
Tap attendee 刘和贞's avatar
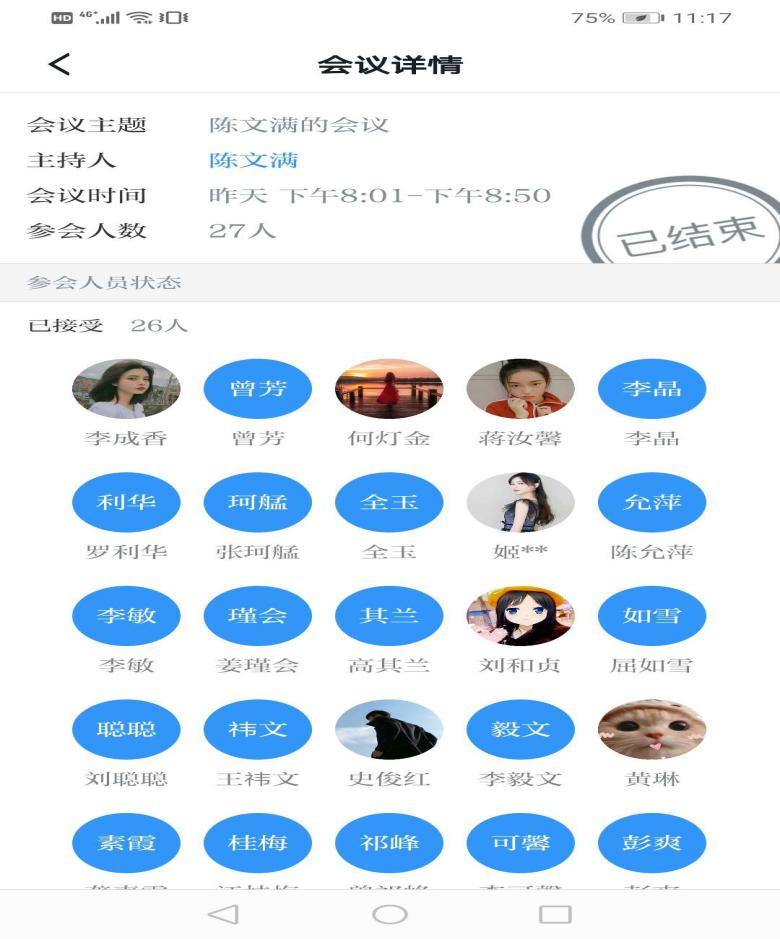click(x=520, y=616)
